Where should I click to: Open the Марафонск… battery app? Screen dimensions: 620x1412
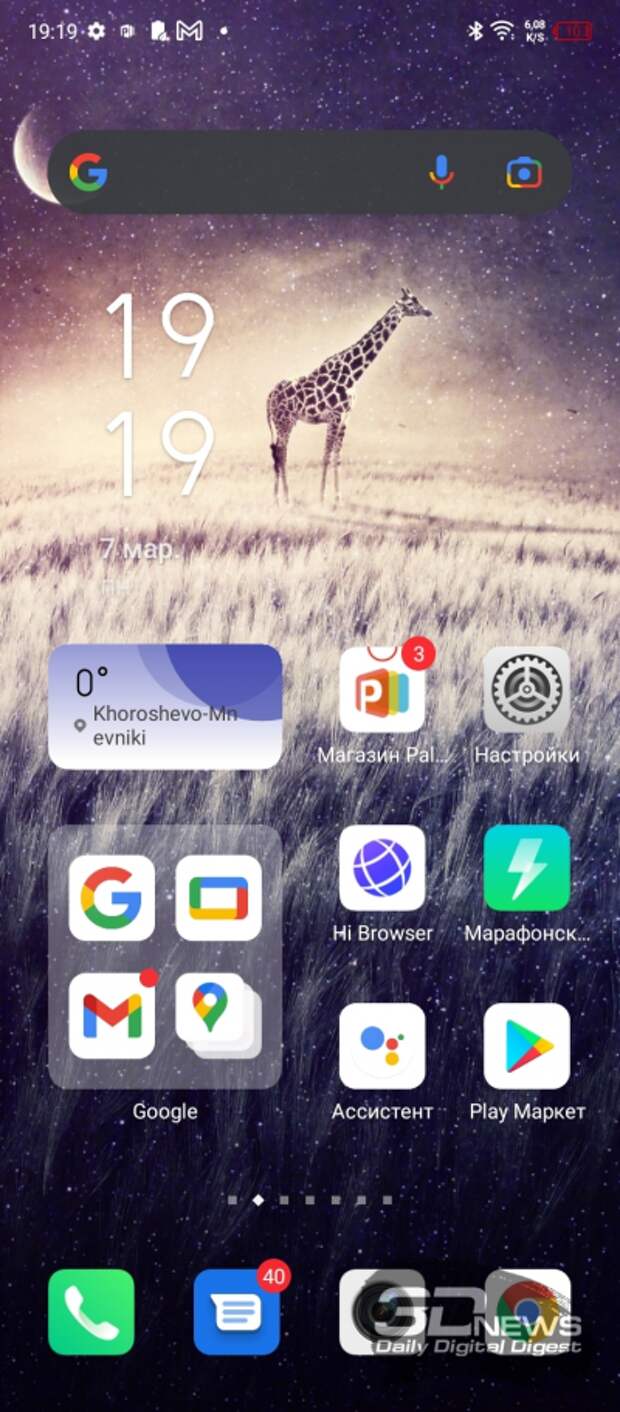point(527,868)
